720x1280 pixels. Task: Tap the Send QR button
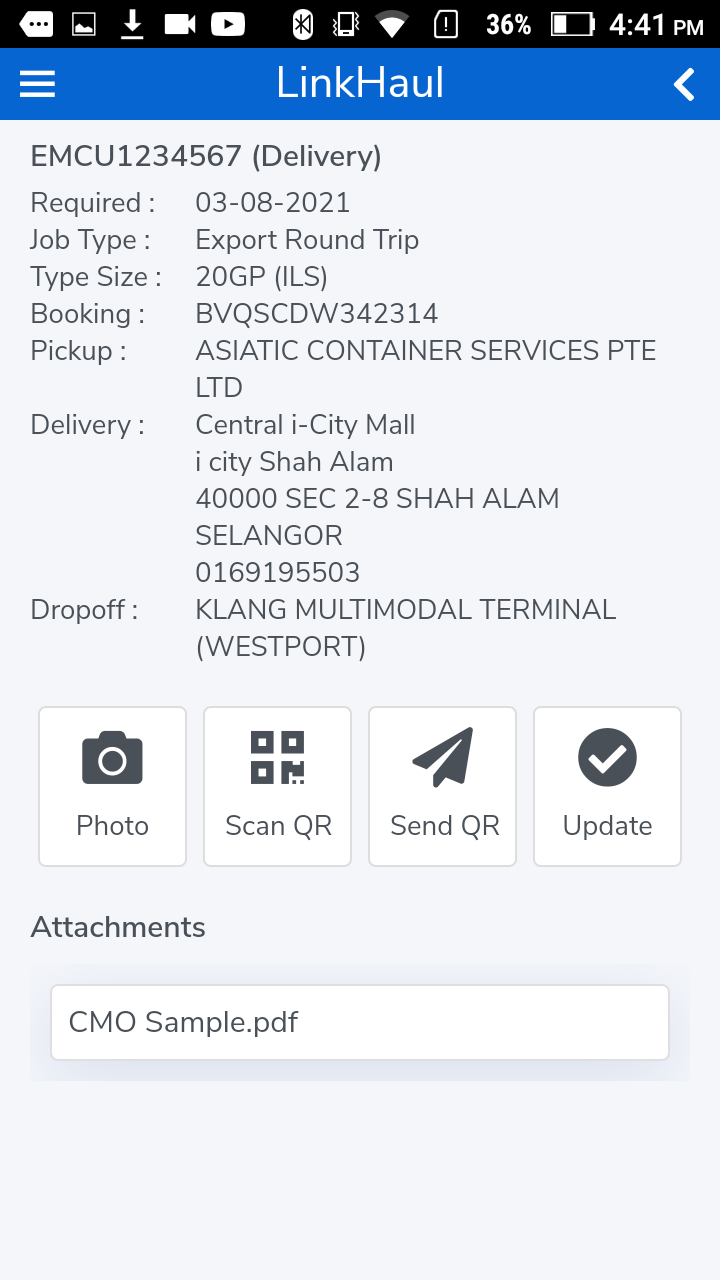pos(443,786)
